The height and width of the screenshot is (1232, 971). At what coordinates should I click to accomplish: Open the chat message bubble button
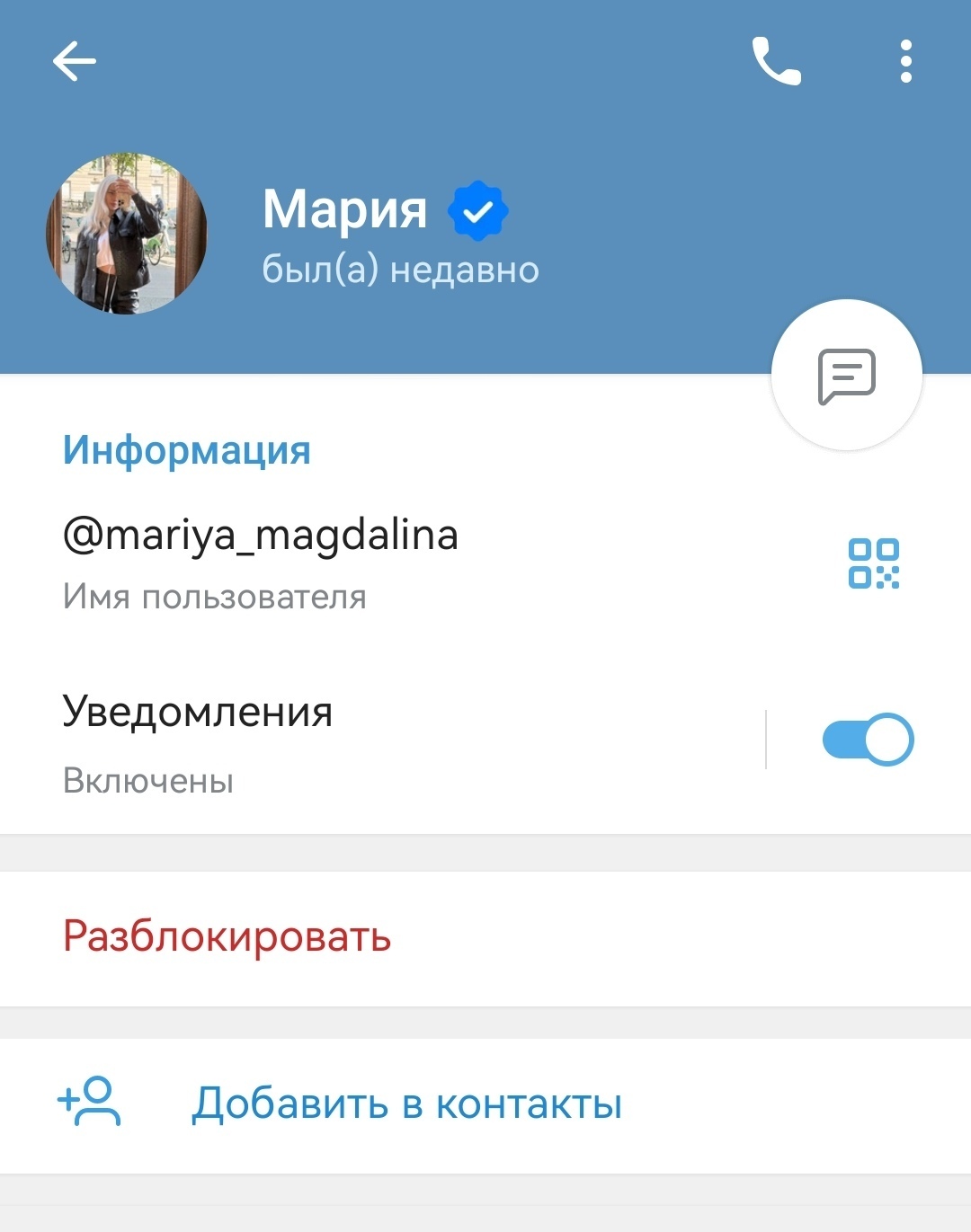[x=846, y=375]
